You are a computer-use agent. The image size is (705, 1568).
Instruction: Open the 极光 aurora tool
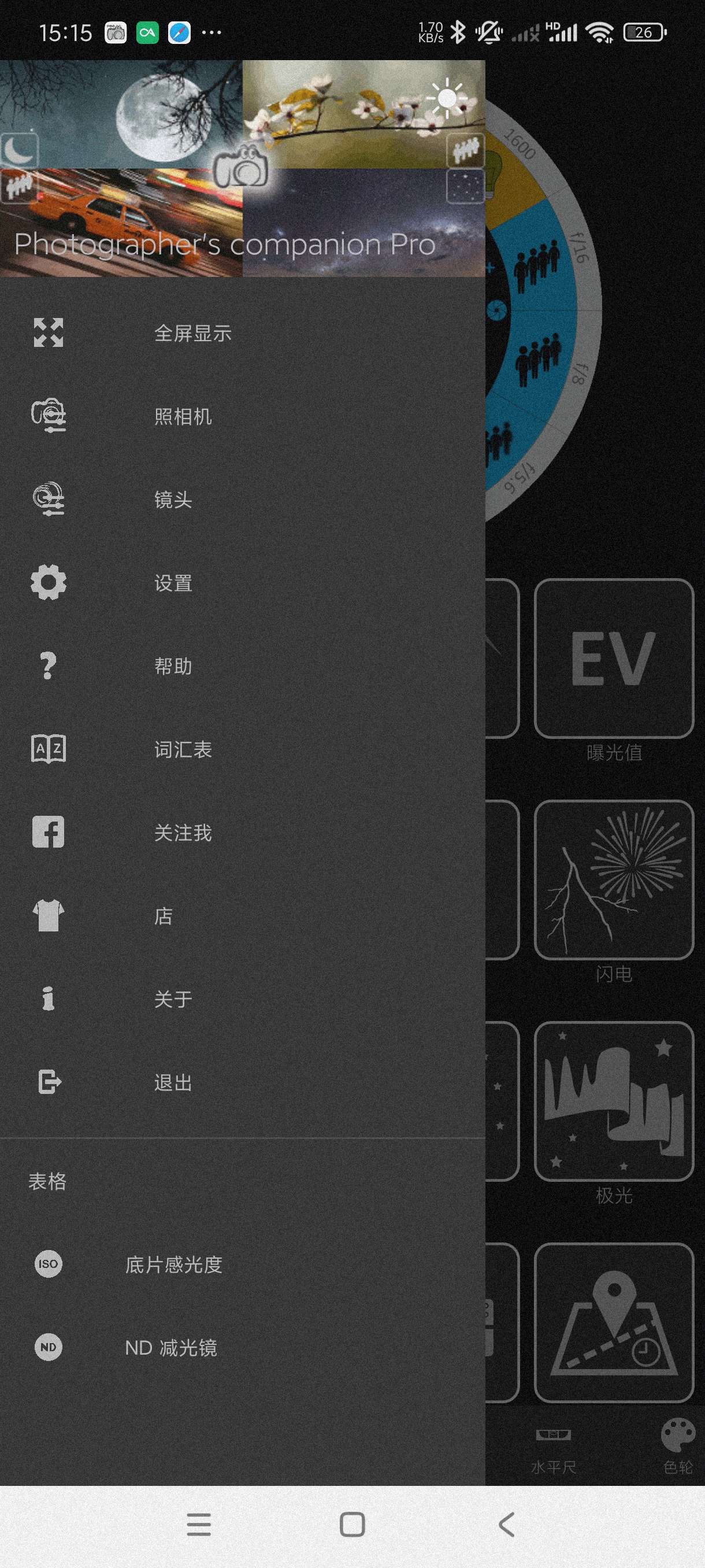(x=613, y=1101)
